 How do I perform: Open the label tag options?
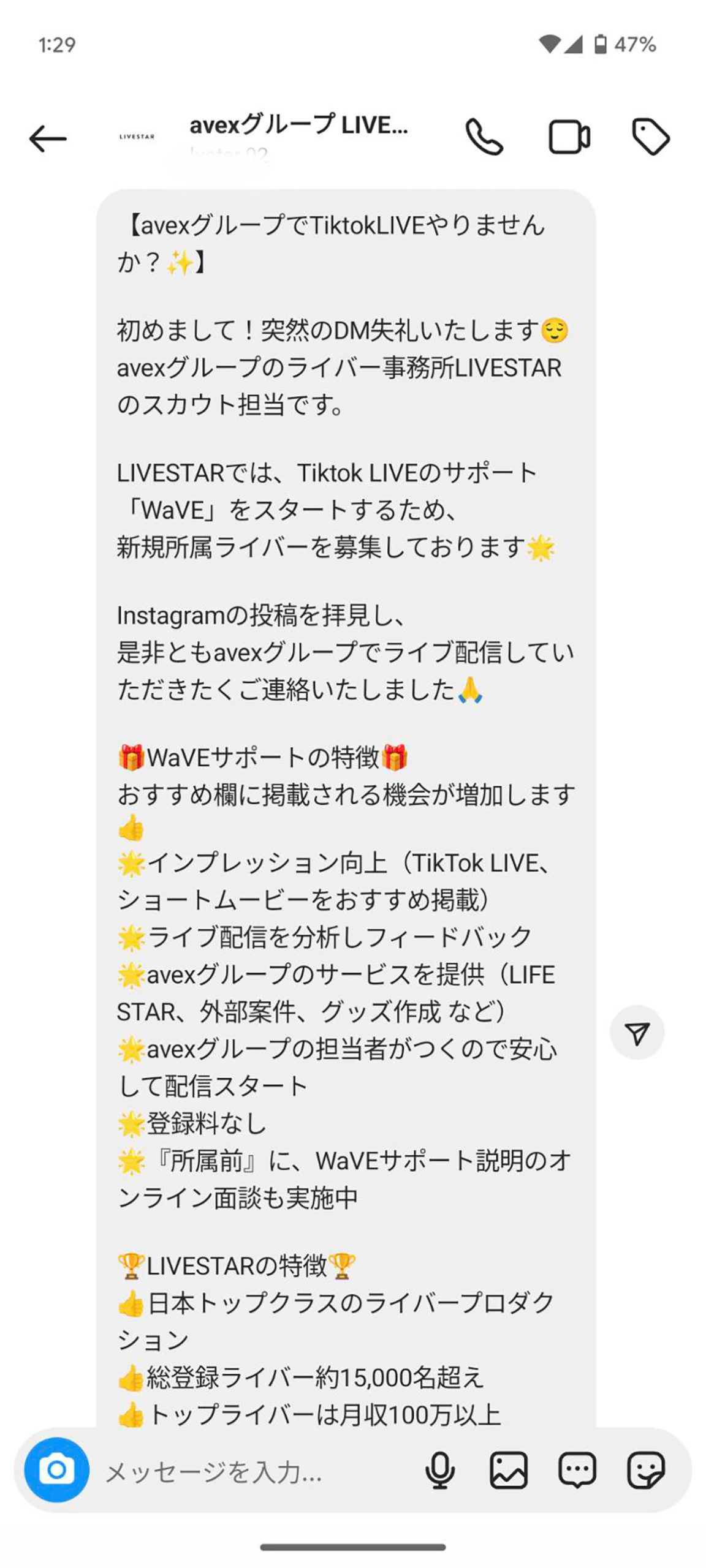click(x=651, y=137)
